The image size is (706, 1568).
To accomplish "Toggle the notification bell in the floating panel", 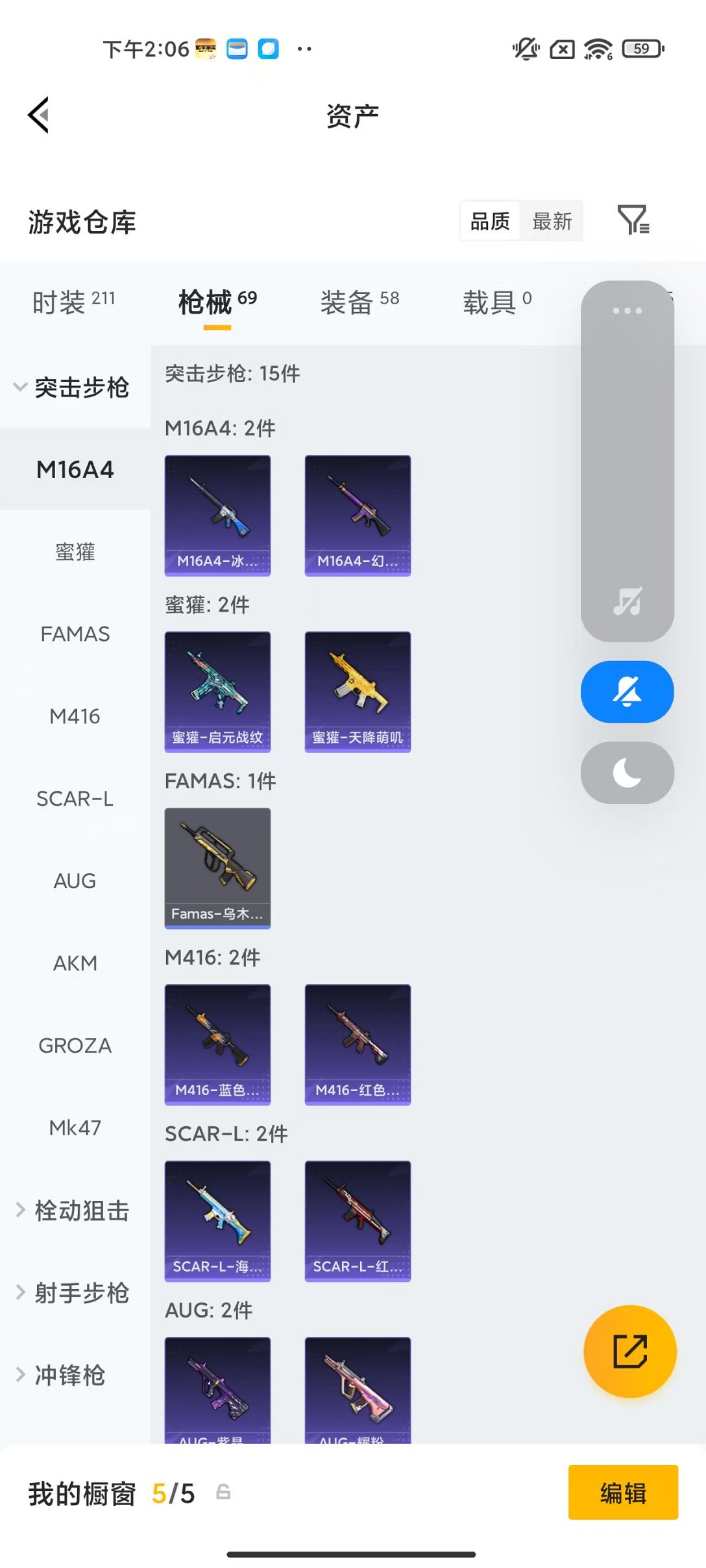I will click(x=626, y=692).
